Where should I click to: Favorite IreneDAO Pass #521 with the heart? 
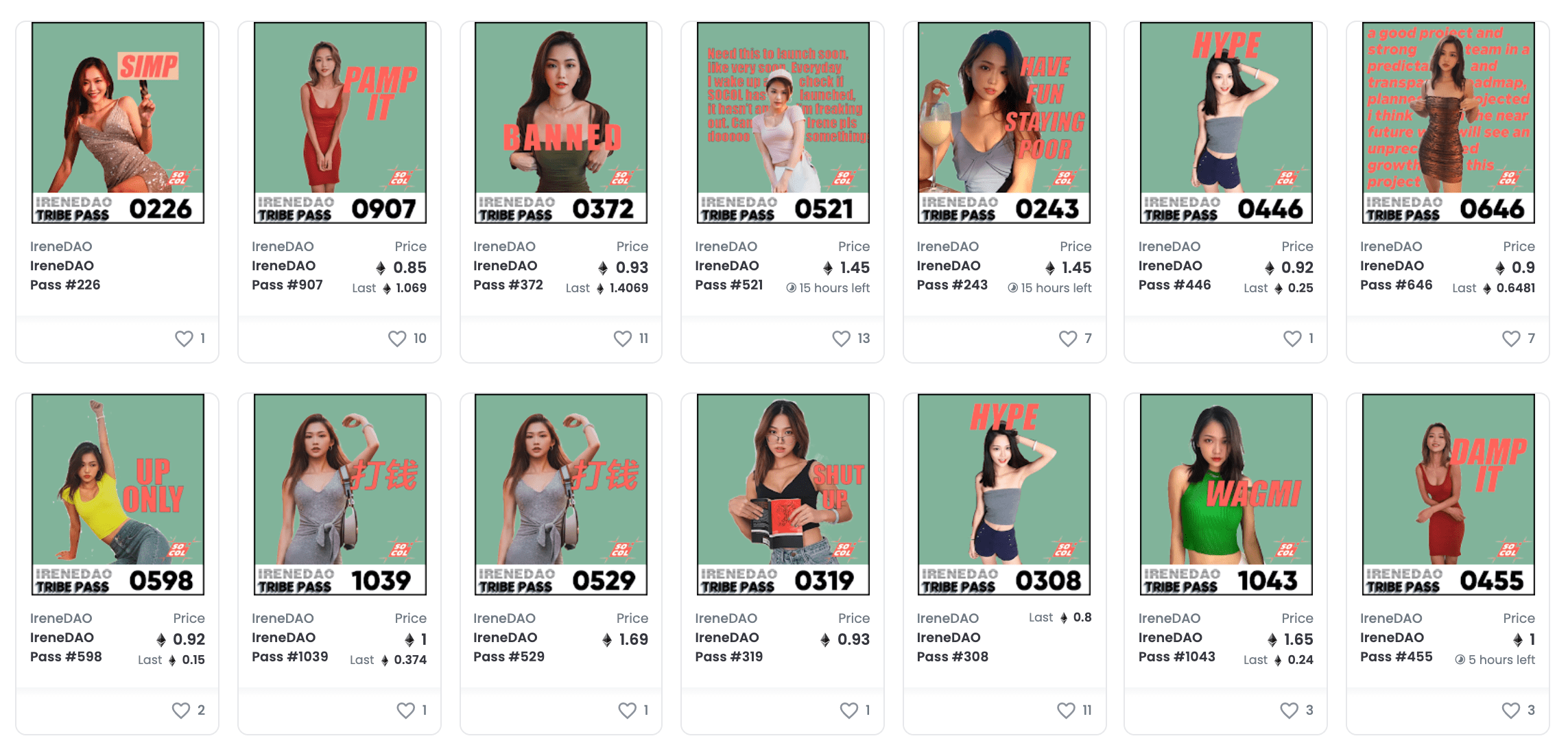[x=841, y=338]
